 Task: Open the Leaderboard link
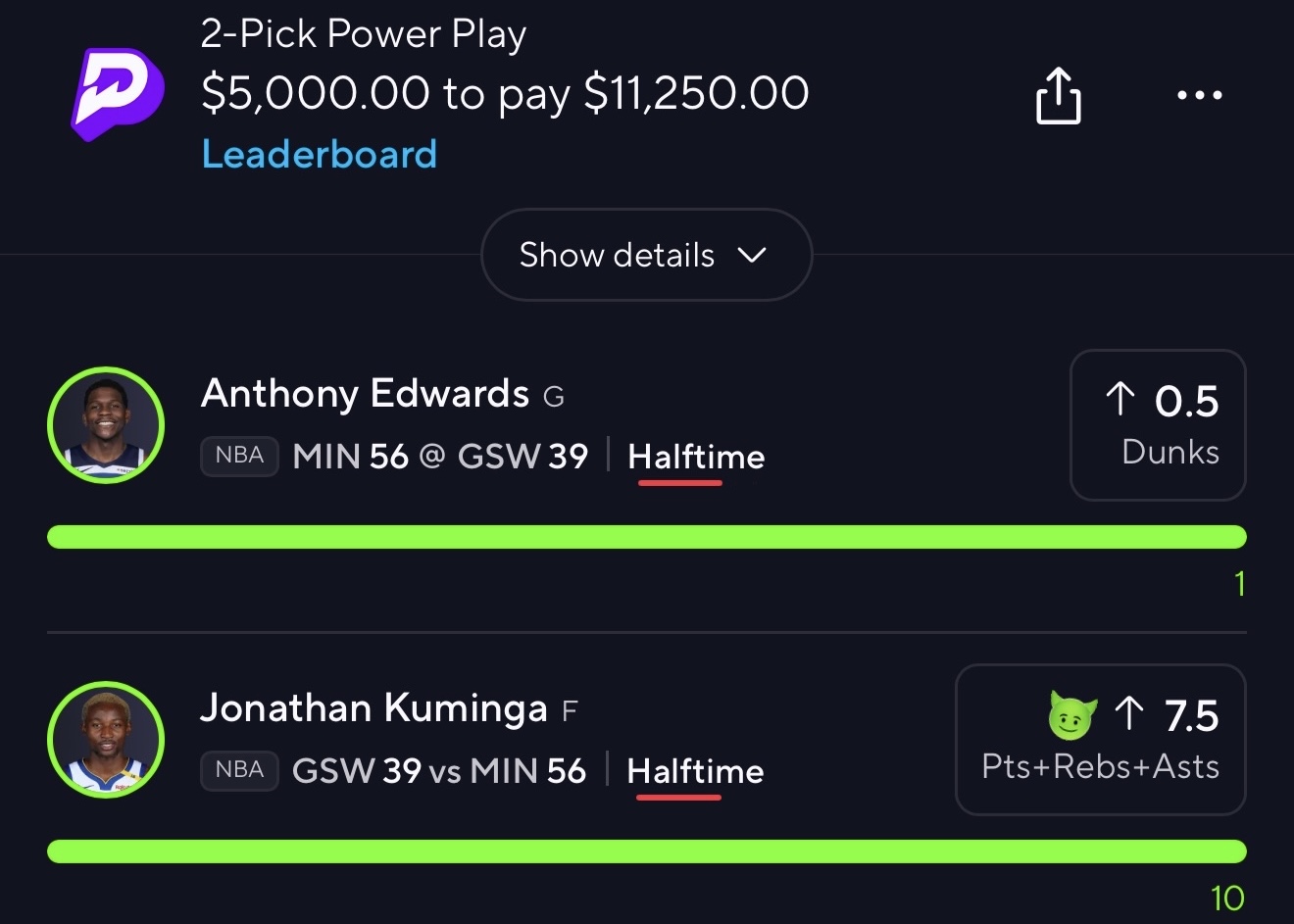(x=319, y=154)
